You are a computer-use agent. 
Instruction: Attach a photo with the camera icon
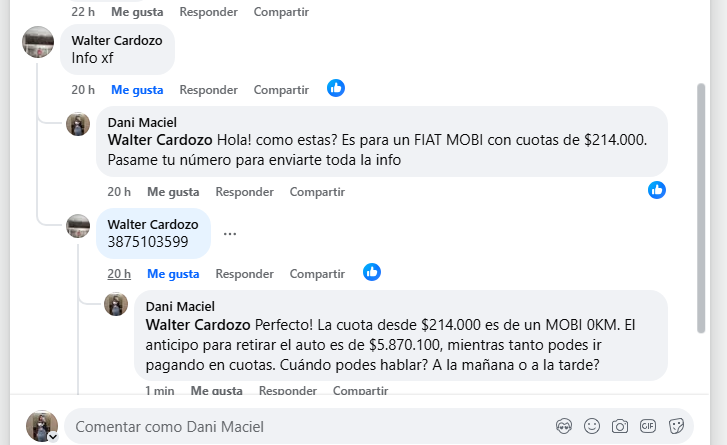point(620,427)
